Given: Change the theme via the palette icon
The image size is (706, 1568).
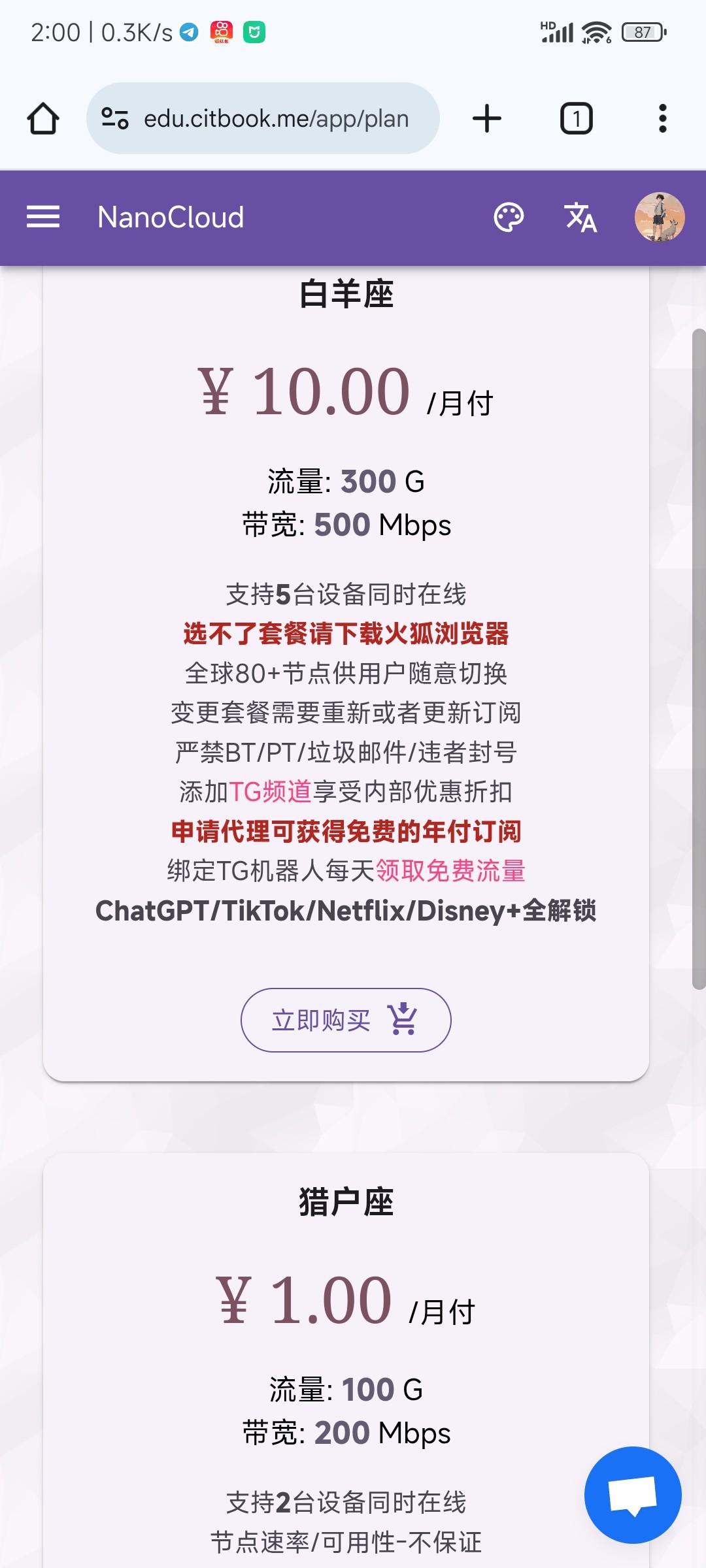Looking at the screenshot, I should click(x=509, y=217).
